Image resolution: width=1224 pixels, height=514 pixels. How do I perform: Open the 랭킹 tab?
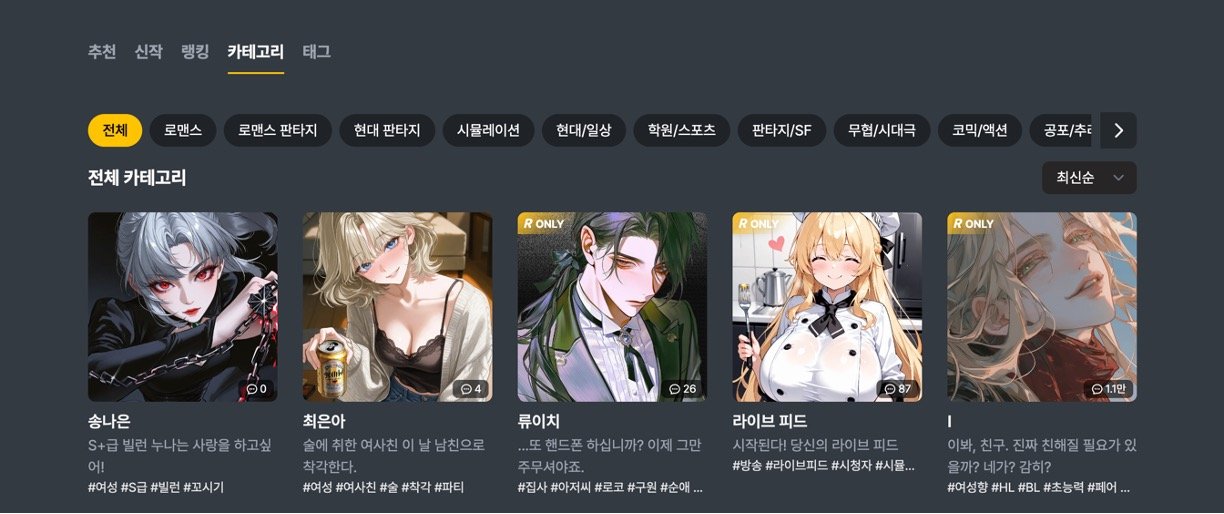pos(195,52)
